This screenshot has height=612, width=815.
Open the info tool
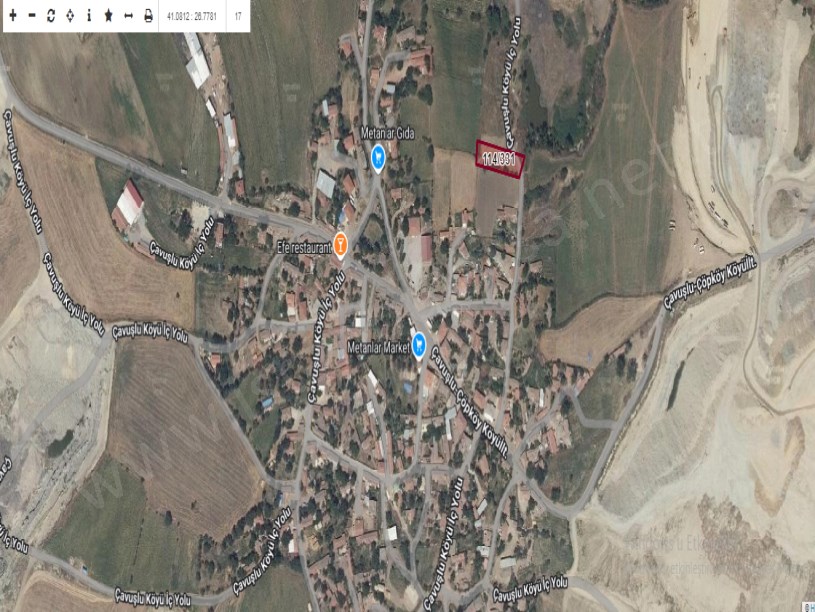point(88,16)
